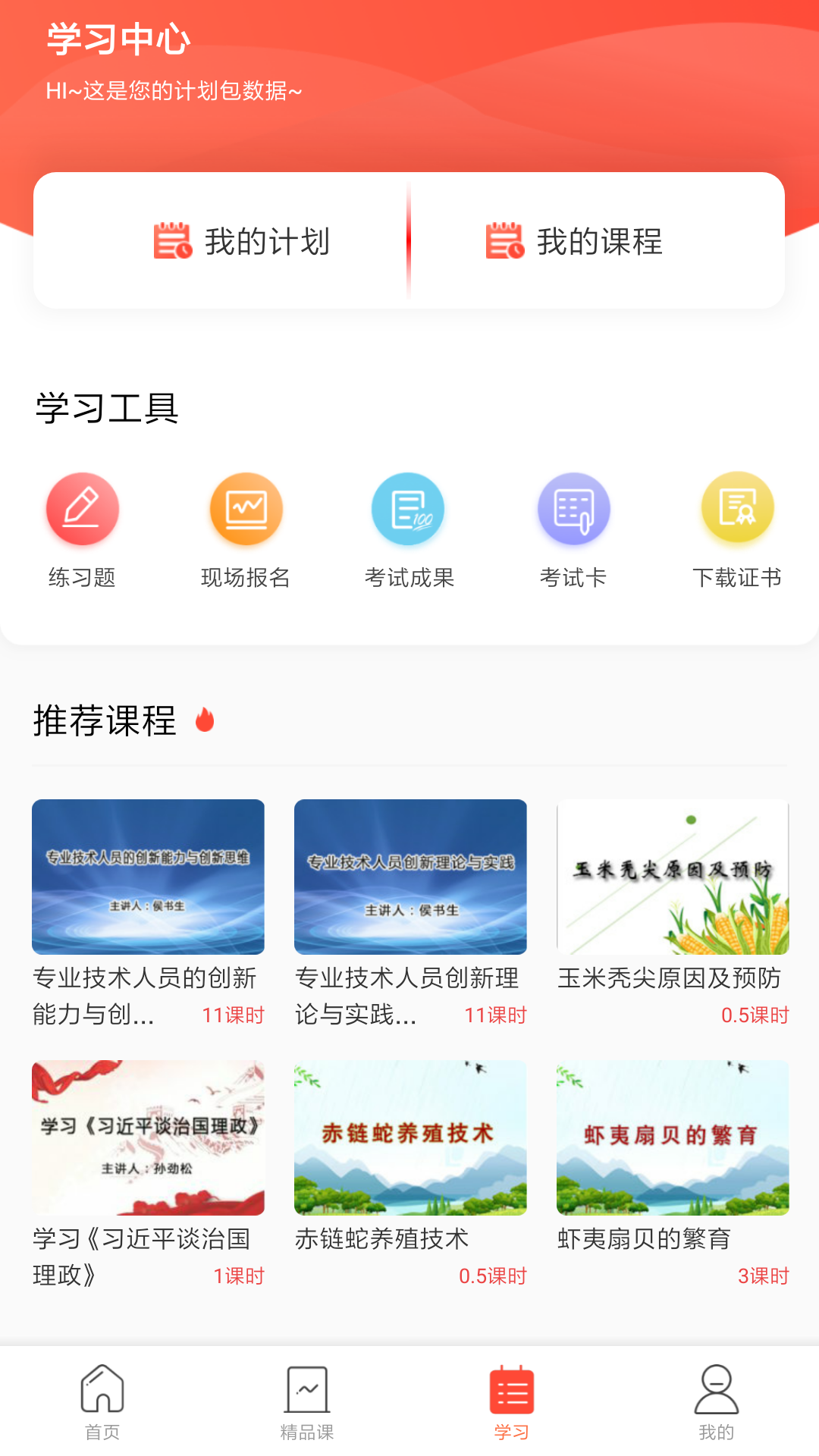Select the 学习 tab in bottom navigation
The width and height of the screenshot is (819, 1456).
511,1403
